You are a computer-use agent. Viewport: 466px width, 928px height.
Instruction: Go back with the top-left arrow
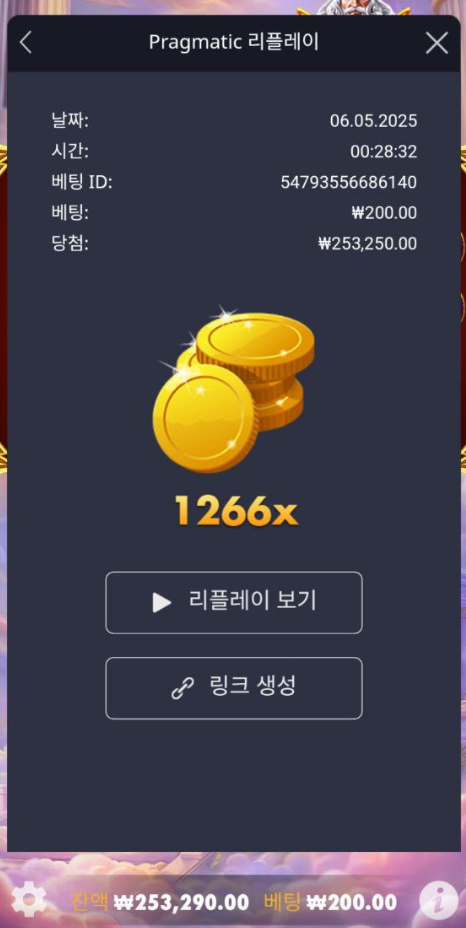click(x=26, y=43)
